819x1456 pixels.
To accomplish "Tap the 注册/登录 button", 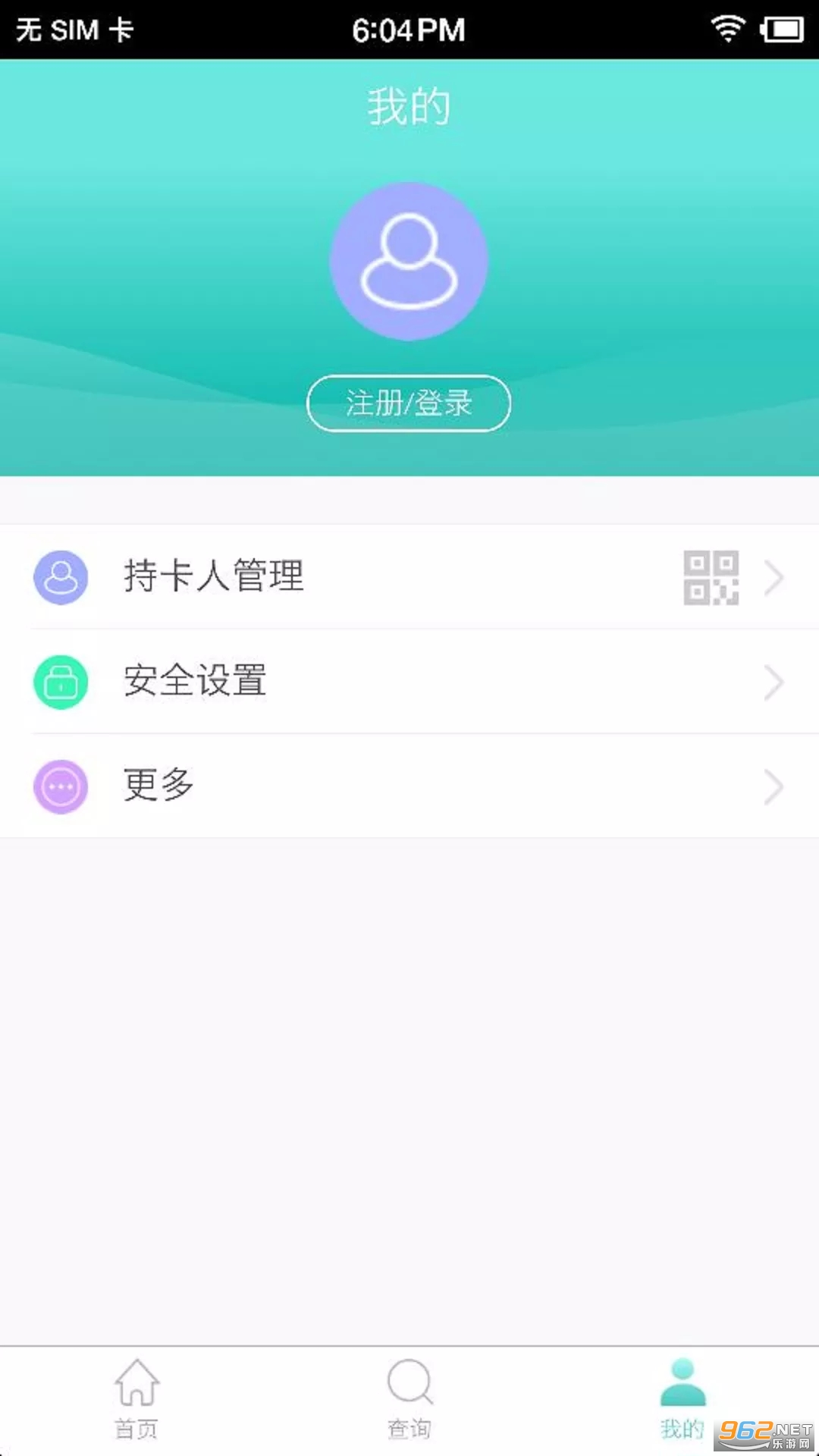I will click(x=409, y=403).
